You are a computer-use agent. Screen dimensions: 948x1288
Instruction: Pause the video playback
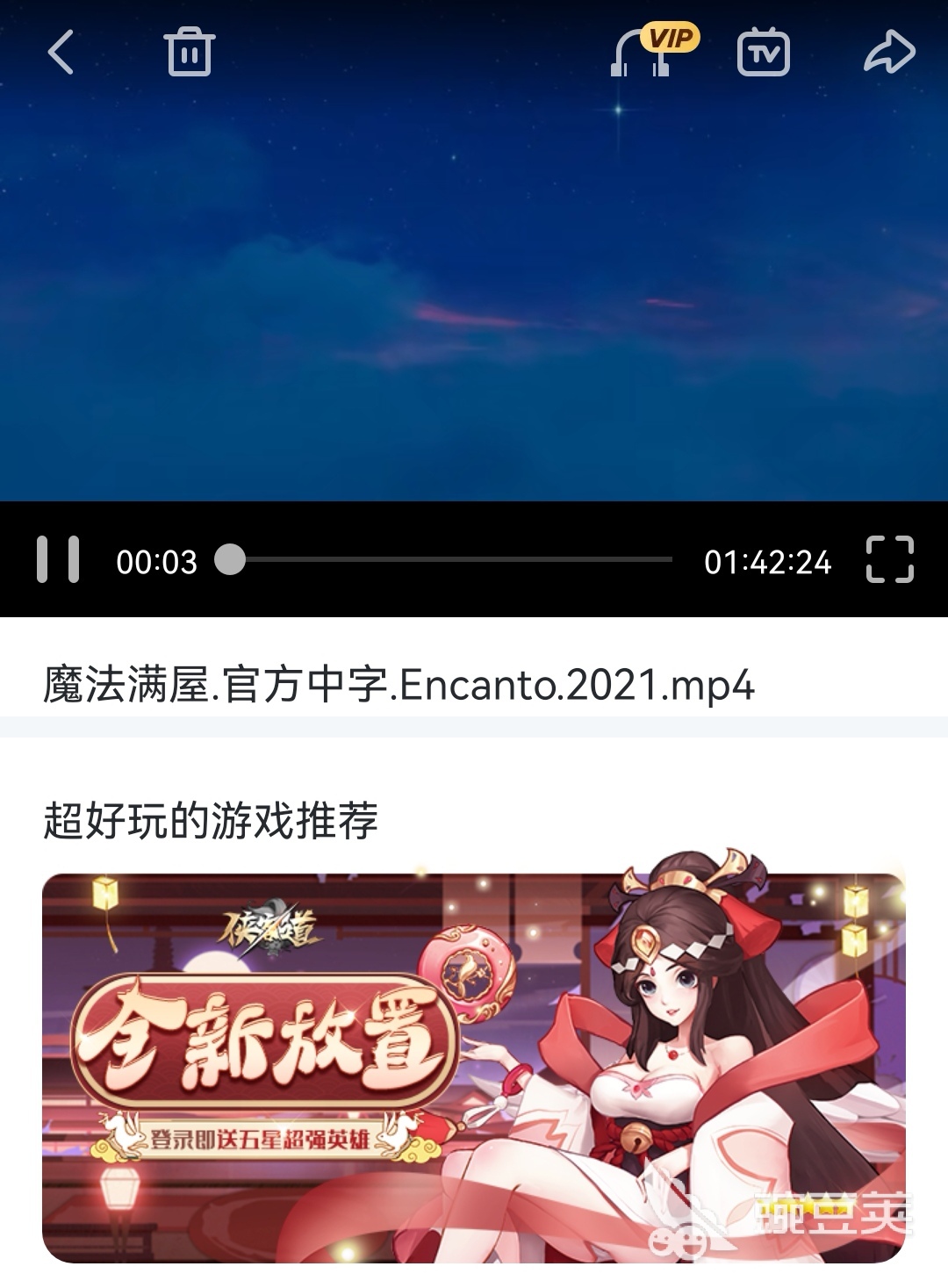coord(58,560)
